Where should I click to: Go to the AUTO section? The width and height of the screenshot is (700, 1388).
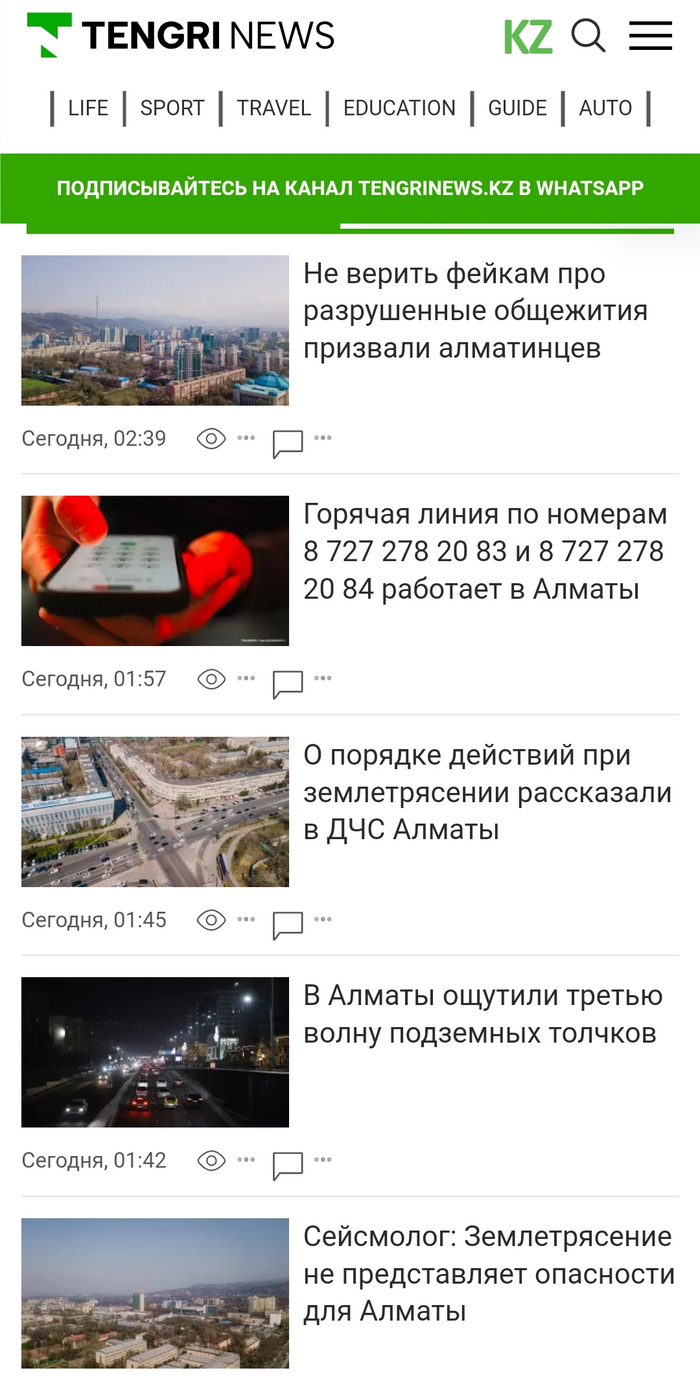[x=605, y=108]
